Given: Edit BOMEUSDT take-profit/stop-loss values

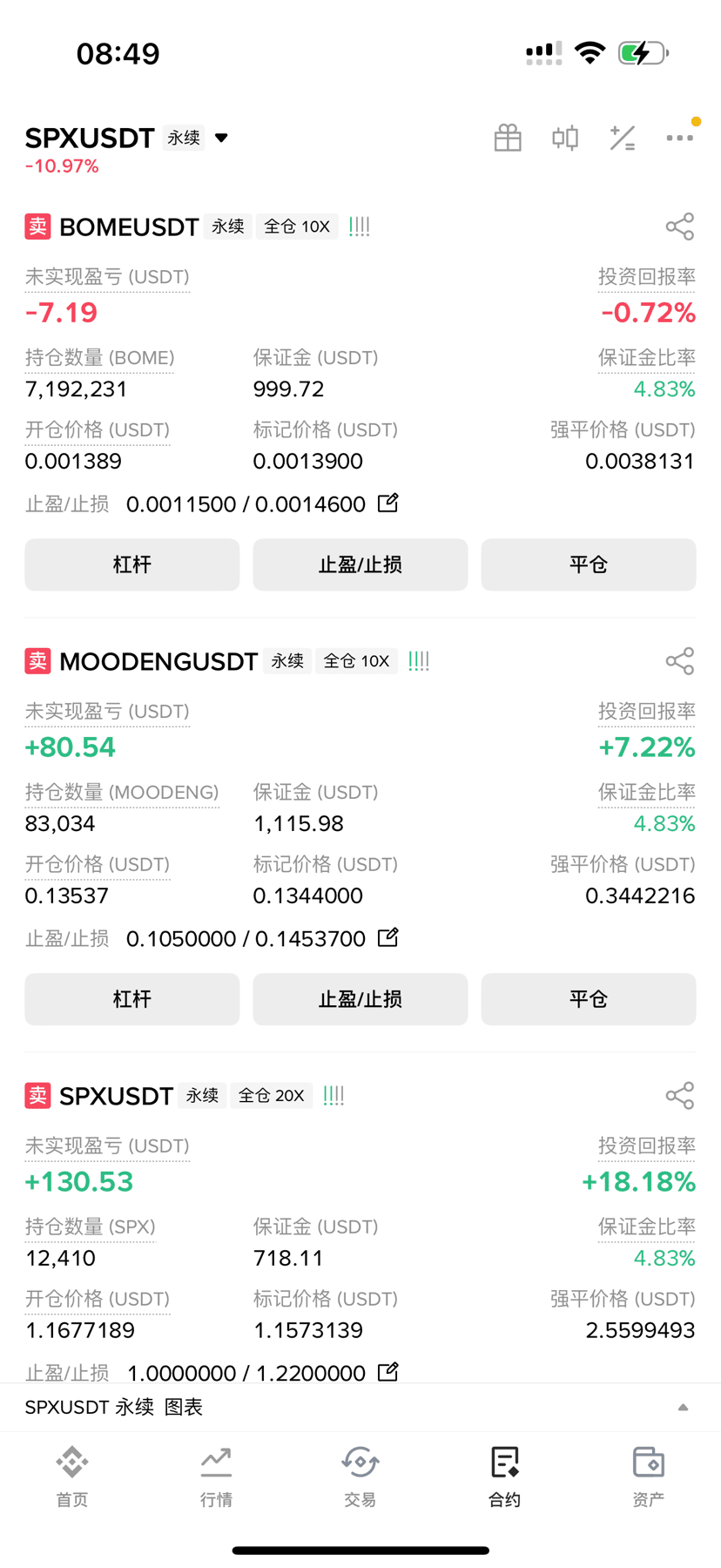Looking at the screenshot, I should (x=388, y=503).
